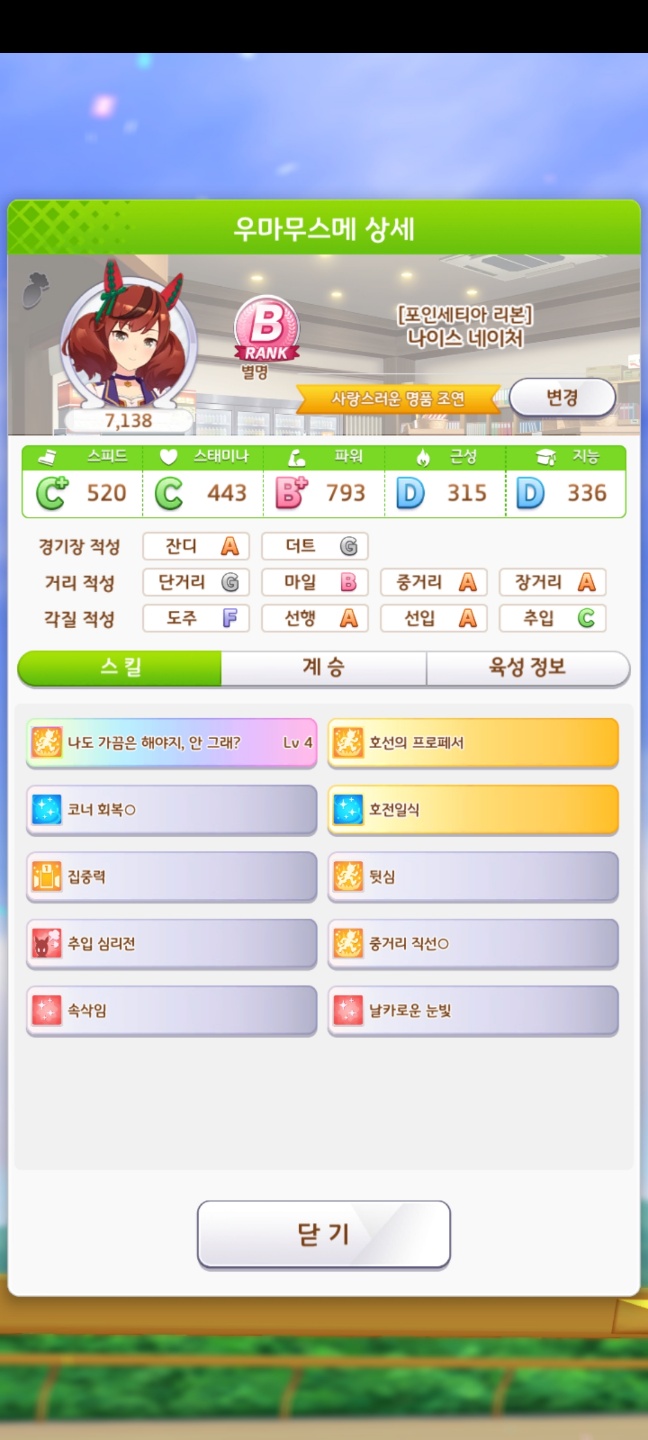This screenshot has width=648, height=1440.
Task: Close the dialog with the 닫기 button
Action: point(323,1234)
